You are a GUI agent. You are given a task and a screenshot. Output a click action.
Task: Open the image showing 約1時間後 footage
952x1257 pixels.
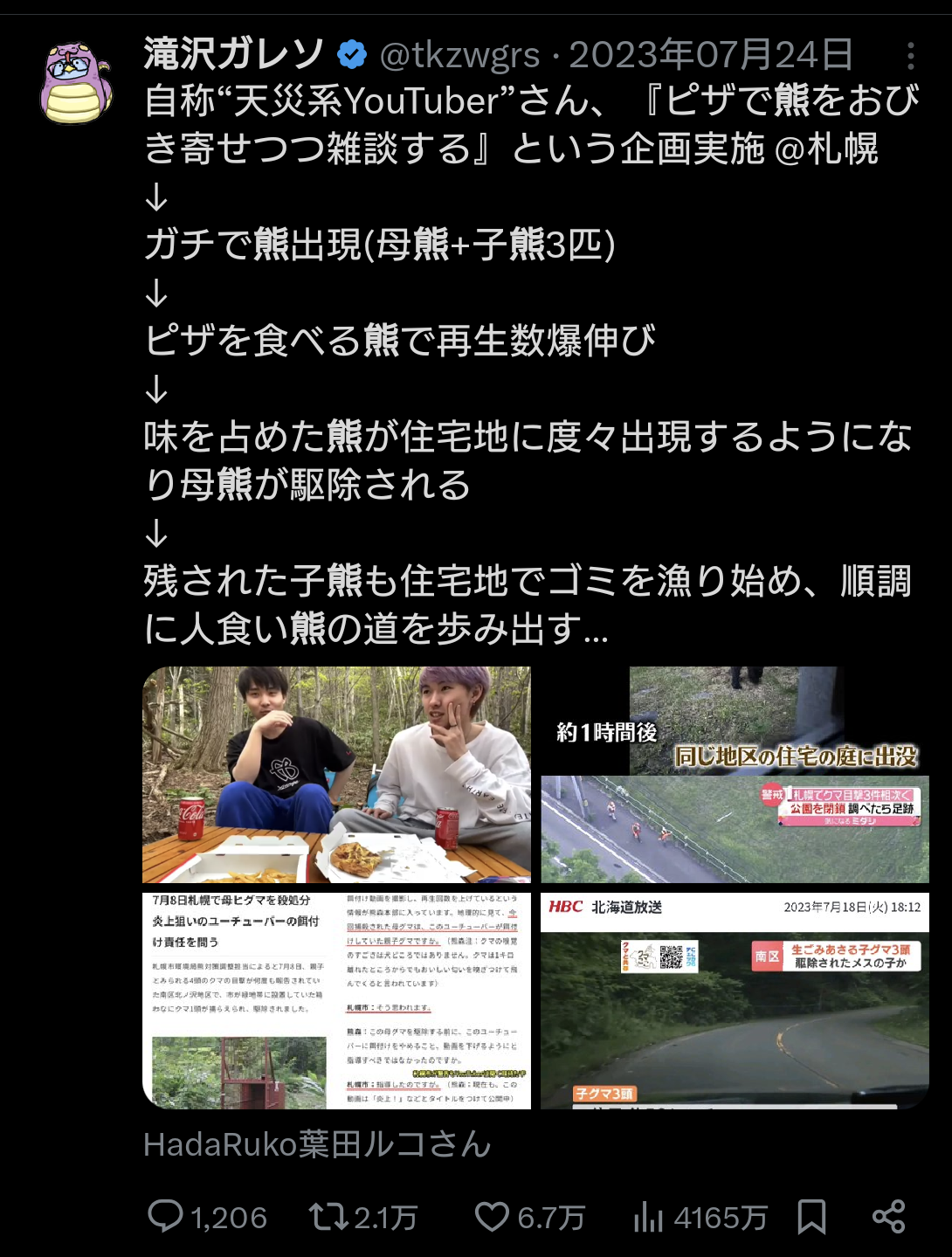[735, 775]
